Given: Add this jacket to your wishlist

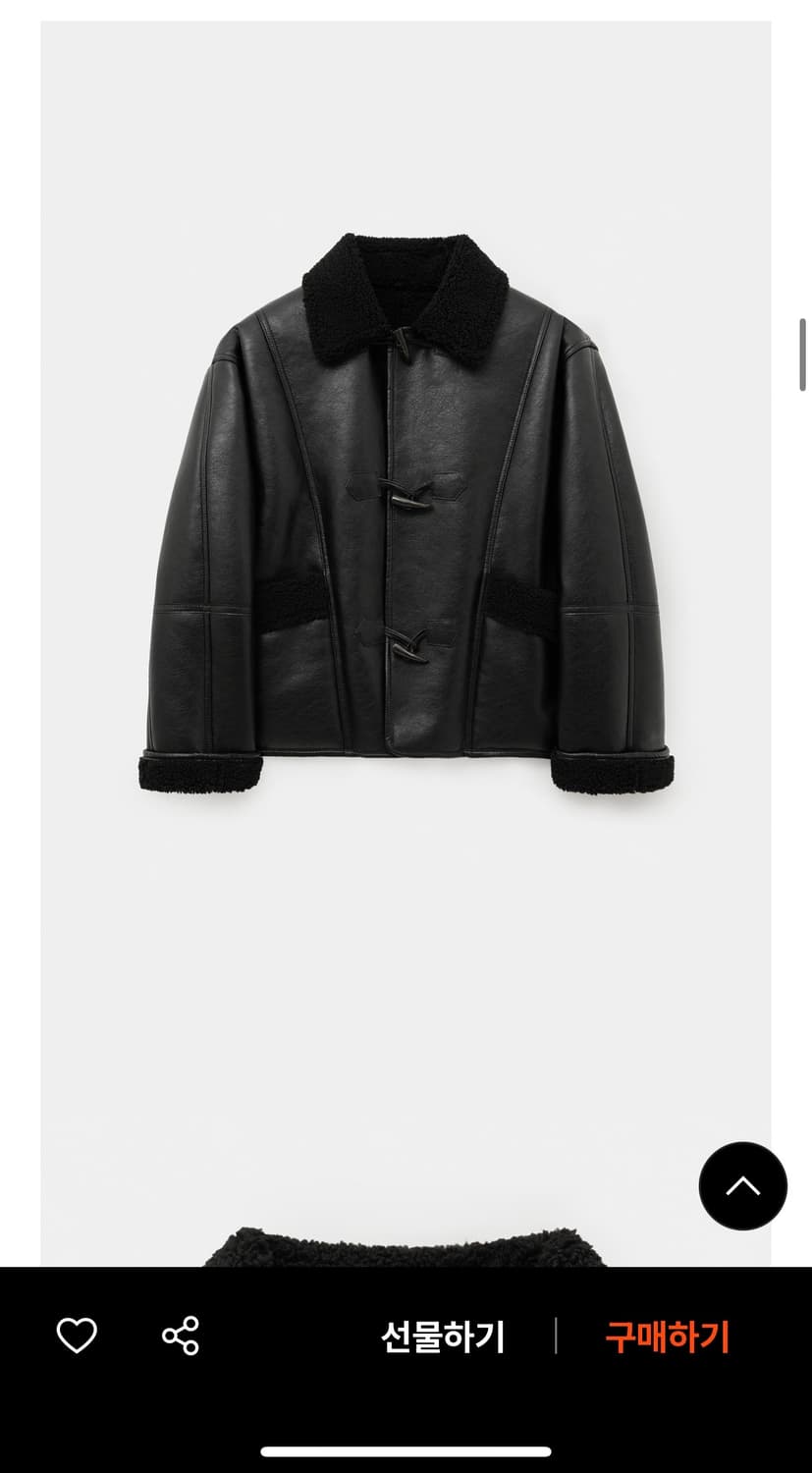Looking at the screenshot, I should click(77, 1336).
